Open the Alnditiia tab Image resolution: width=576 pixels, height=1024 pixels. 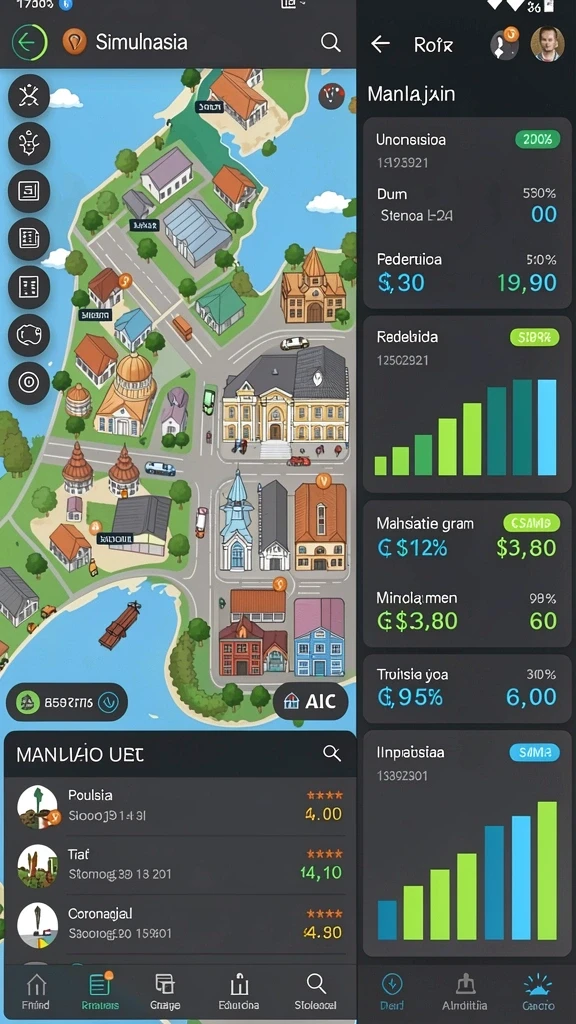pyautogui.click(x=465, y=991)
